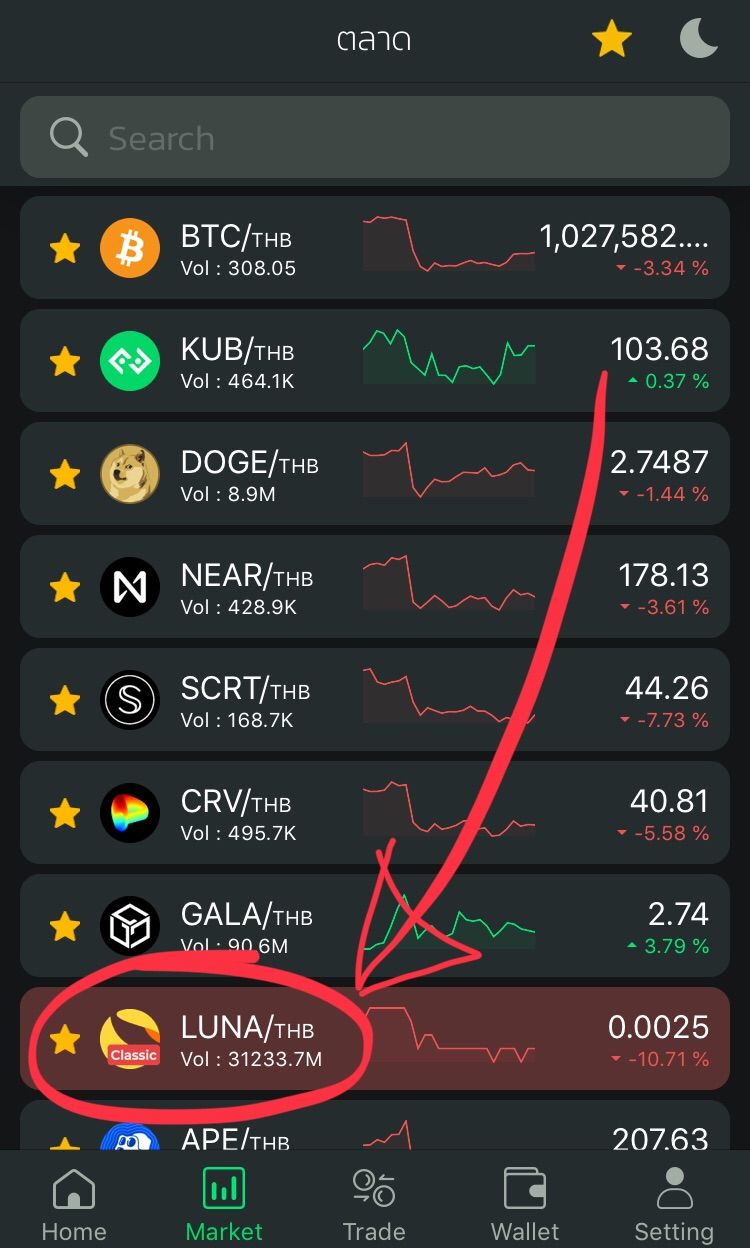750x1248 pixels.
Task: Tap the LUNA Classic coin icon
Action: [x=129, y=1040]
